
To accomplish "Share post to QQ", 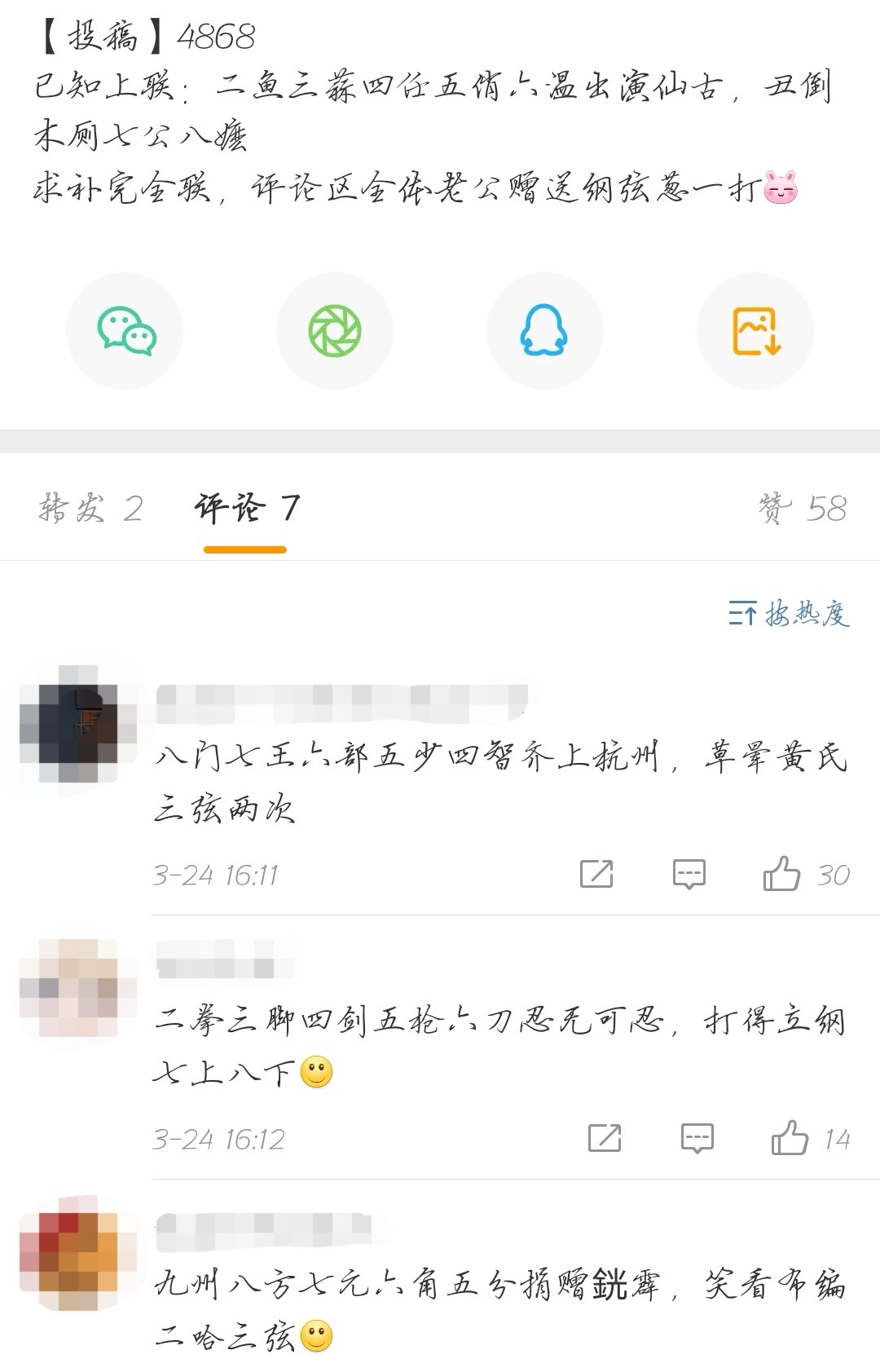I will tap(544, 331).
